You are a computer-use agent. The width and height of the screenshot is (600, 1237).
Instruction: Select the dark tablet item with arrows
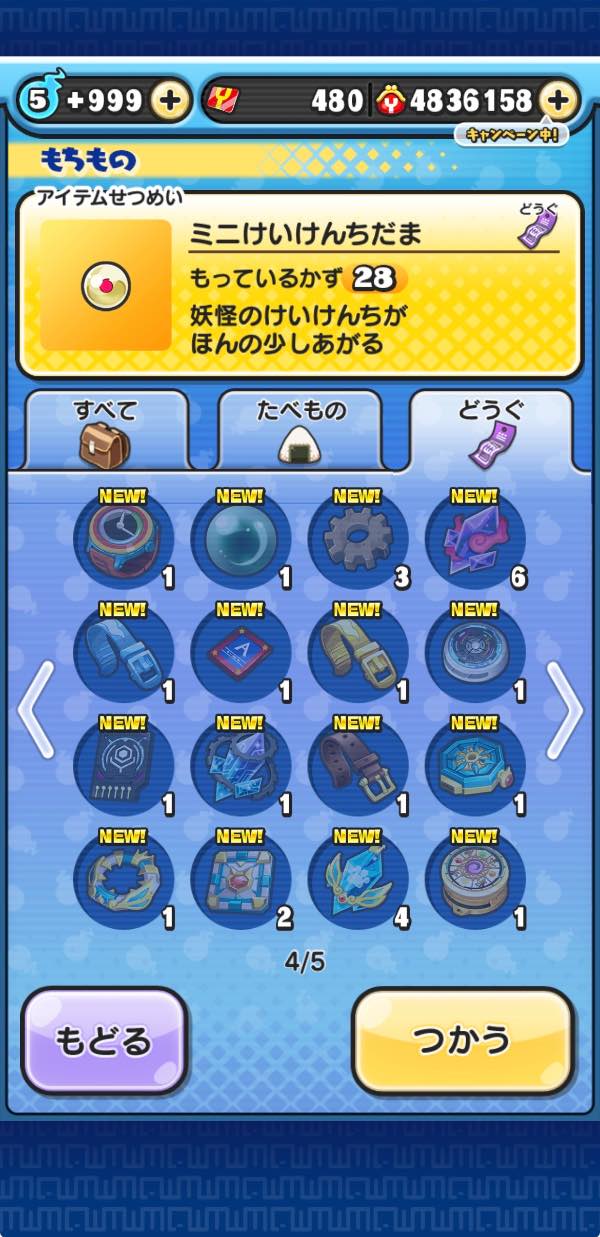pos(124,767)
